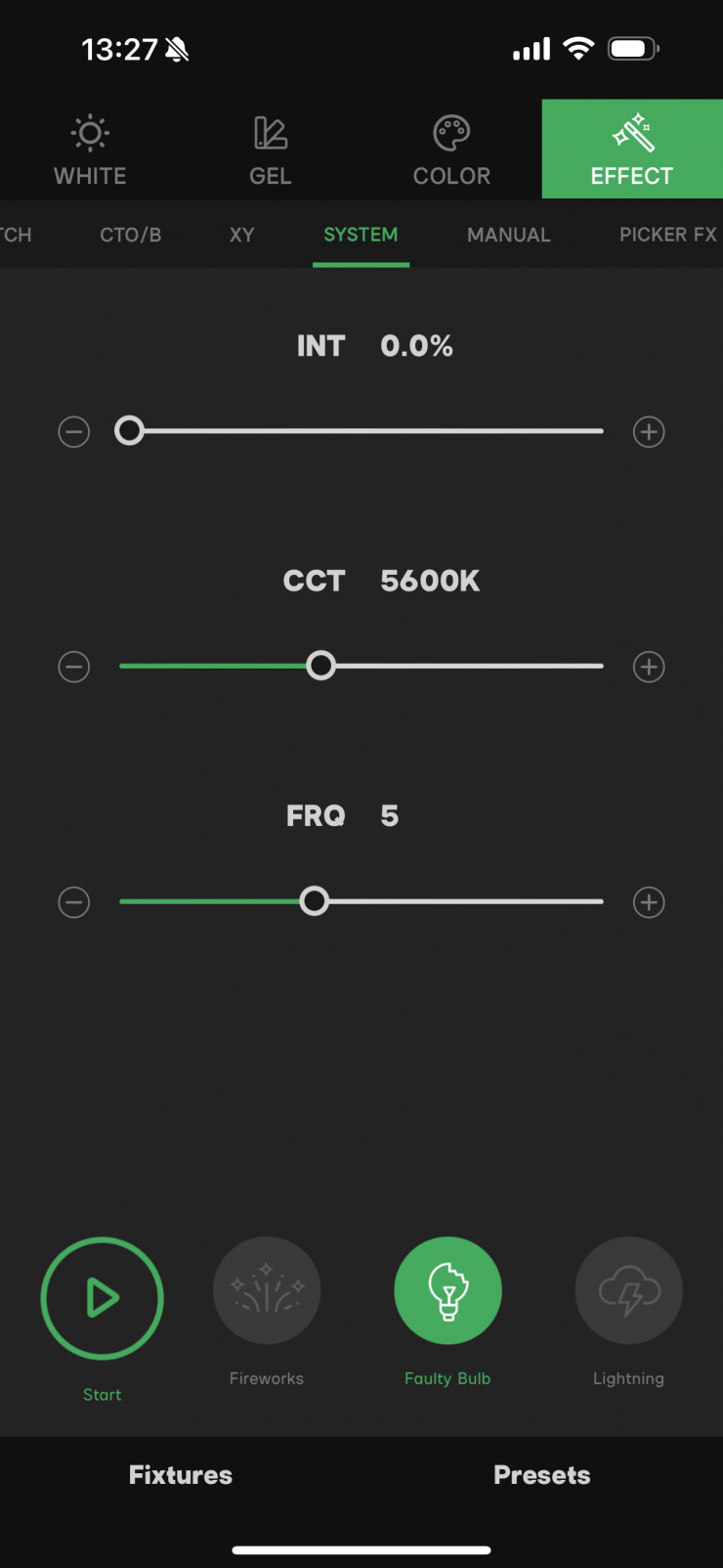
Task: Start the effect playback
Action: [x=102, y=1298]
